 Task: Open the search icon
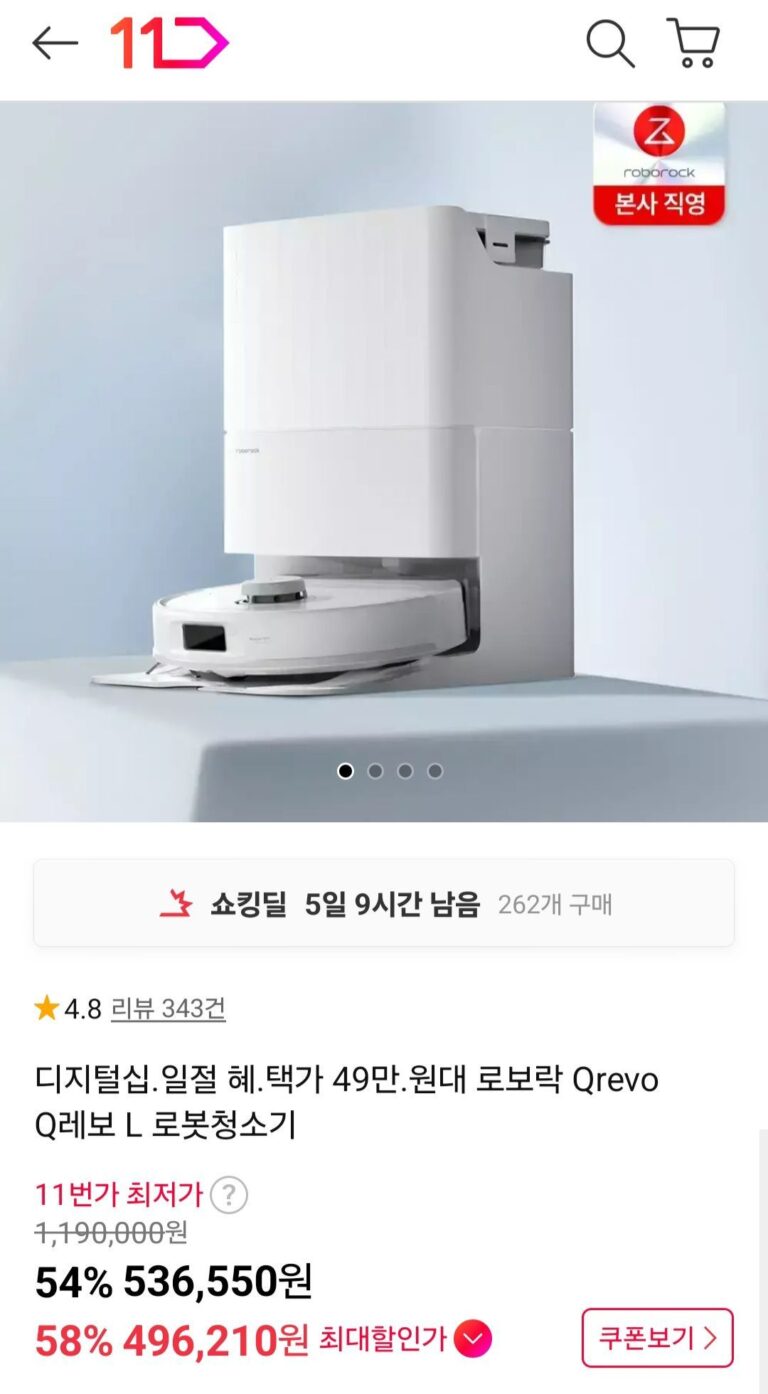point(609,44)
